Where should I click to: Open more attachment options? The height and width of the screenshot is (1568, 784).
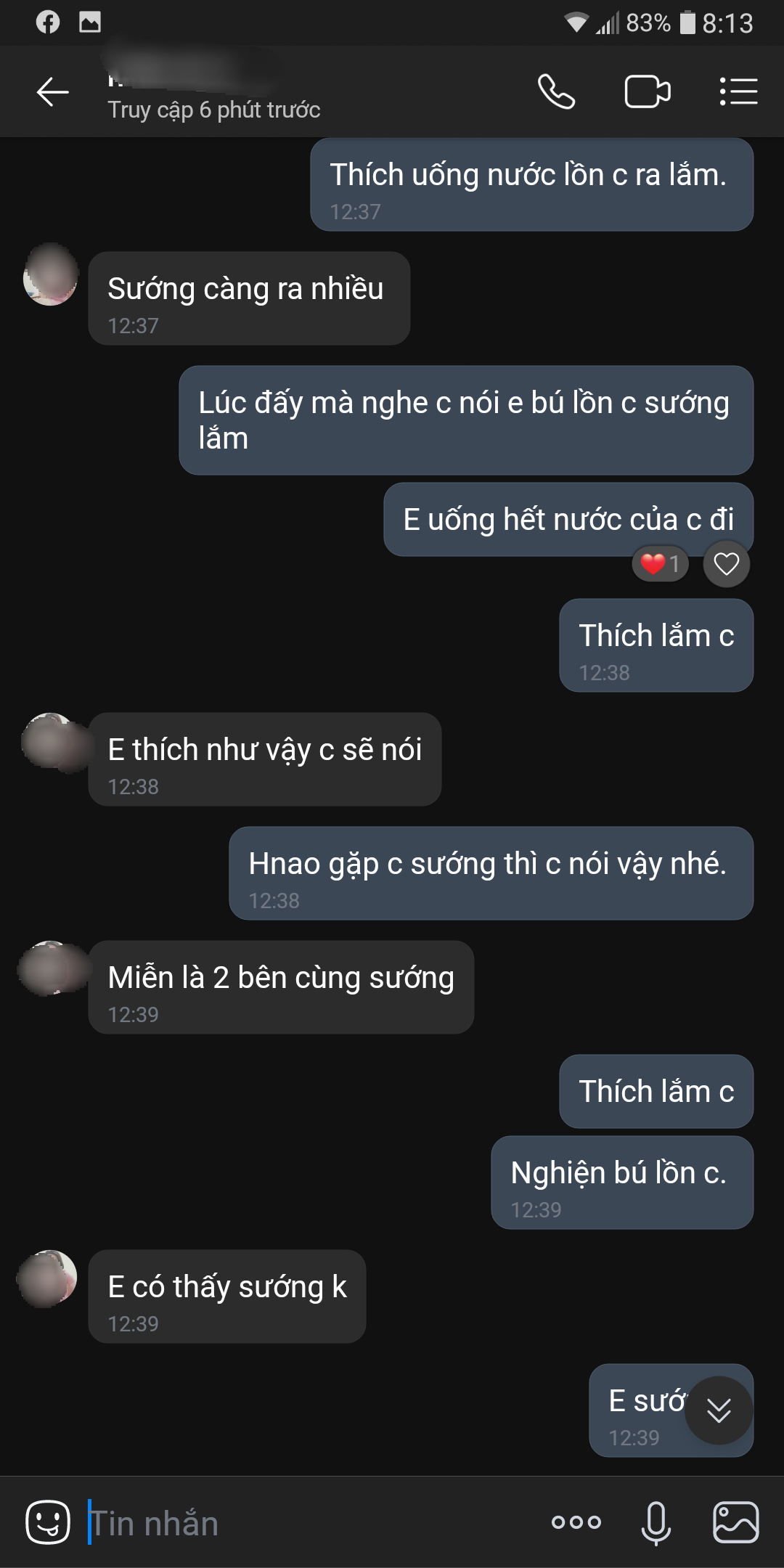click(x=576, y=1522)
